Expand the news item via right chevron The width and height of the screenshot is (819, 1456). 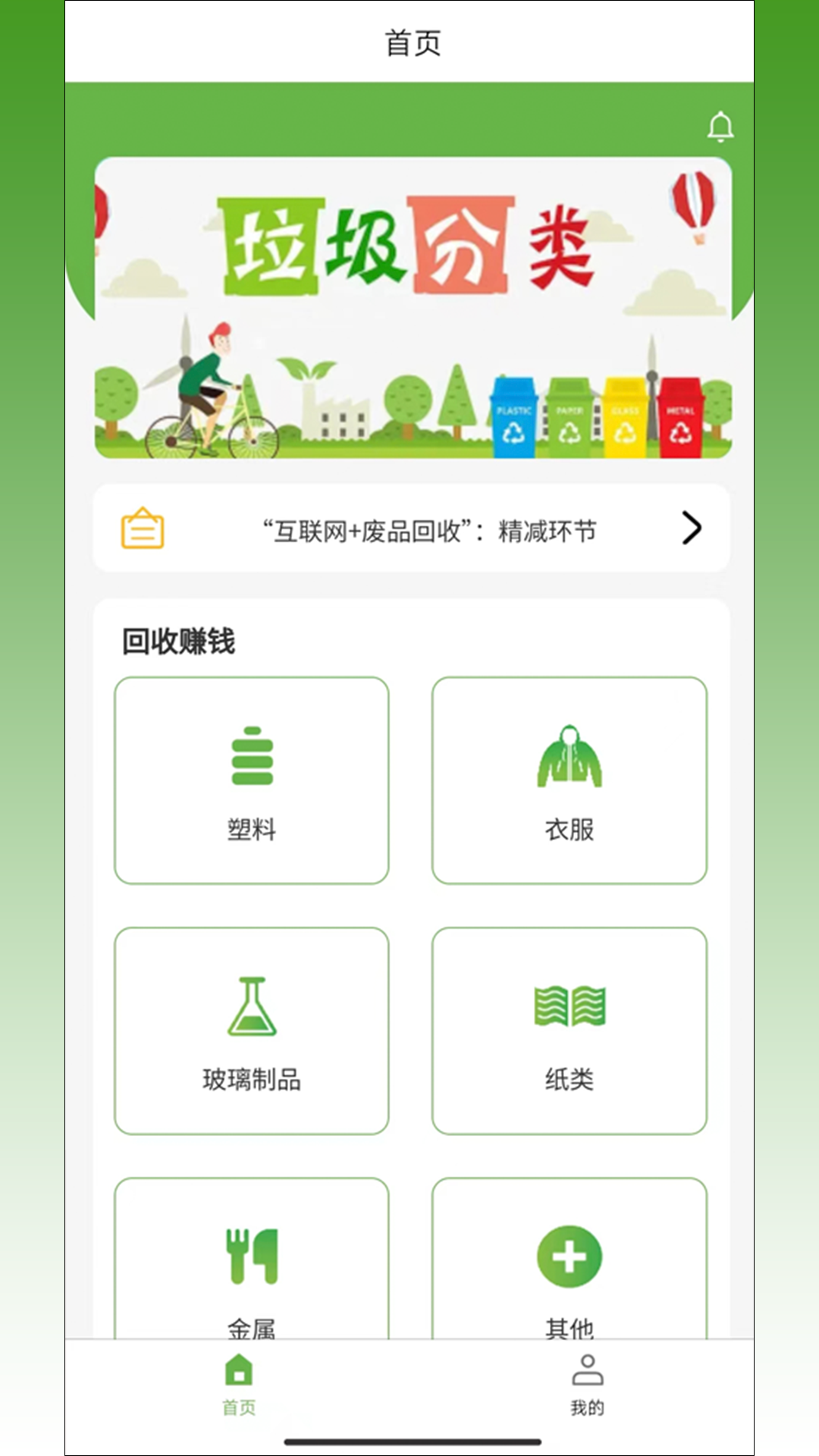coord(691,529)
